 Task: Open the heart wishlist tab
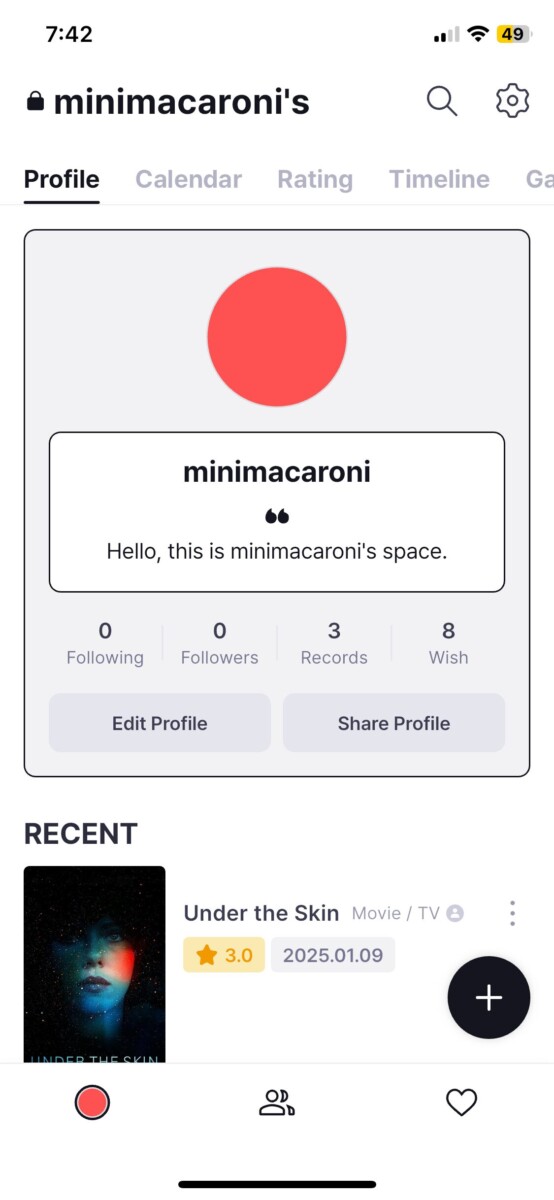click(461, 1103)
